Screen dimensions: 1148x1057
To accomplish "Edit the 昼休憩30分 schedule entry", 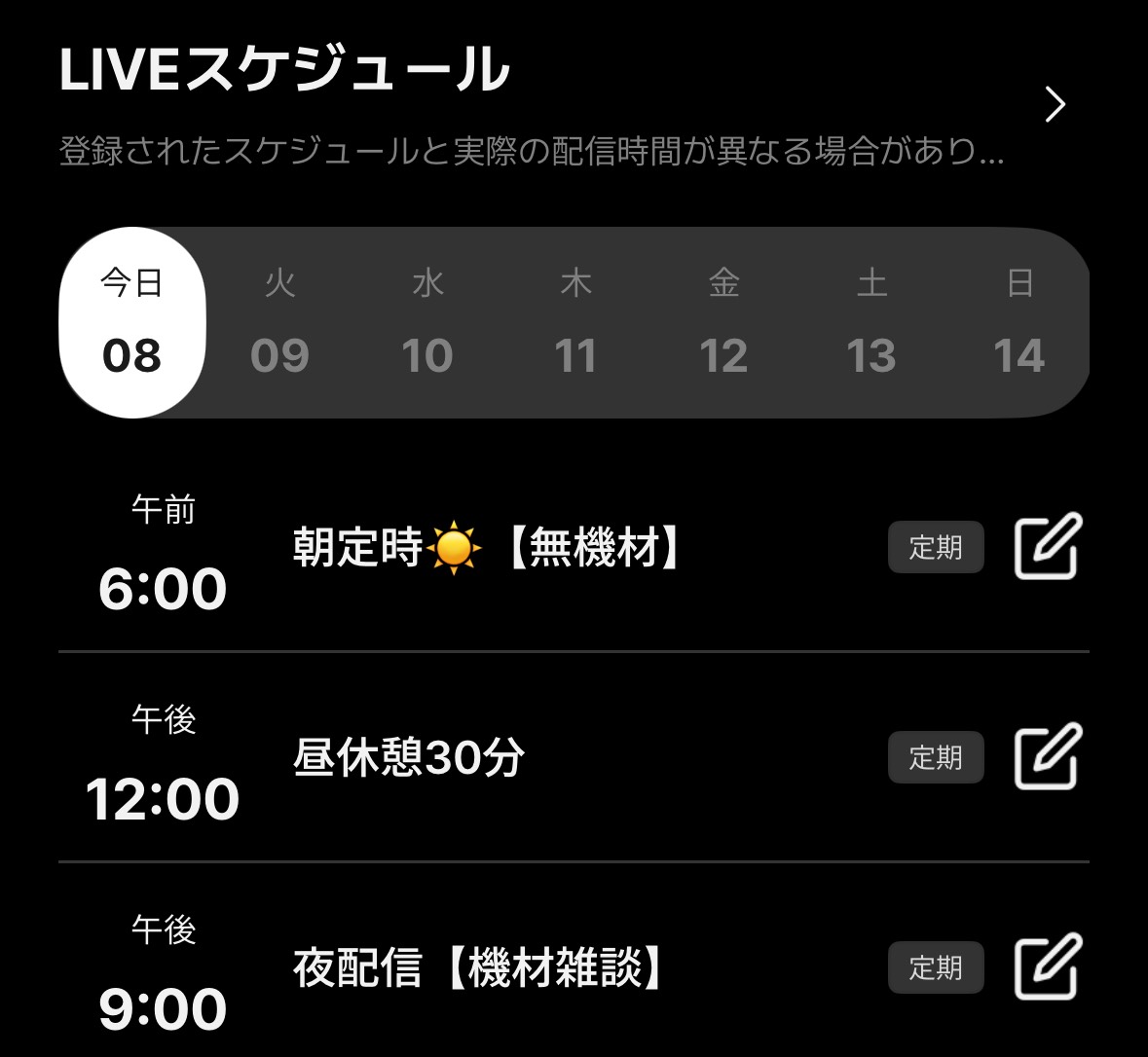I will point(1048,756).
